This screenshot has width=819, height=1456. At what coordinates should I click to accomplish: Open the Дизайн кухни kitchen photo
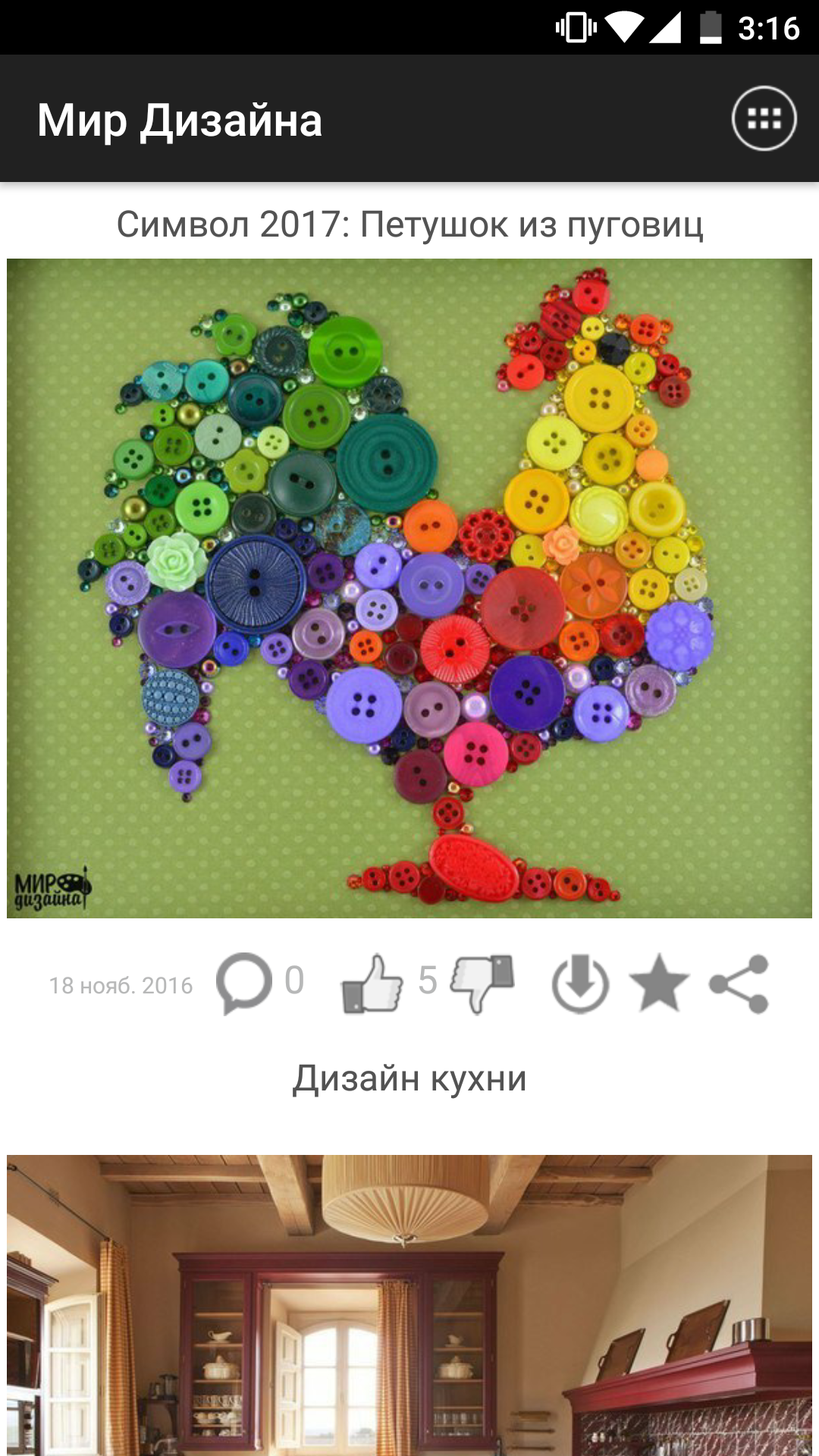click(409, 1304)
